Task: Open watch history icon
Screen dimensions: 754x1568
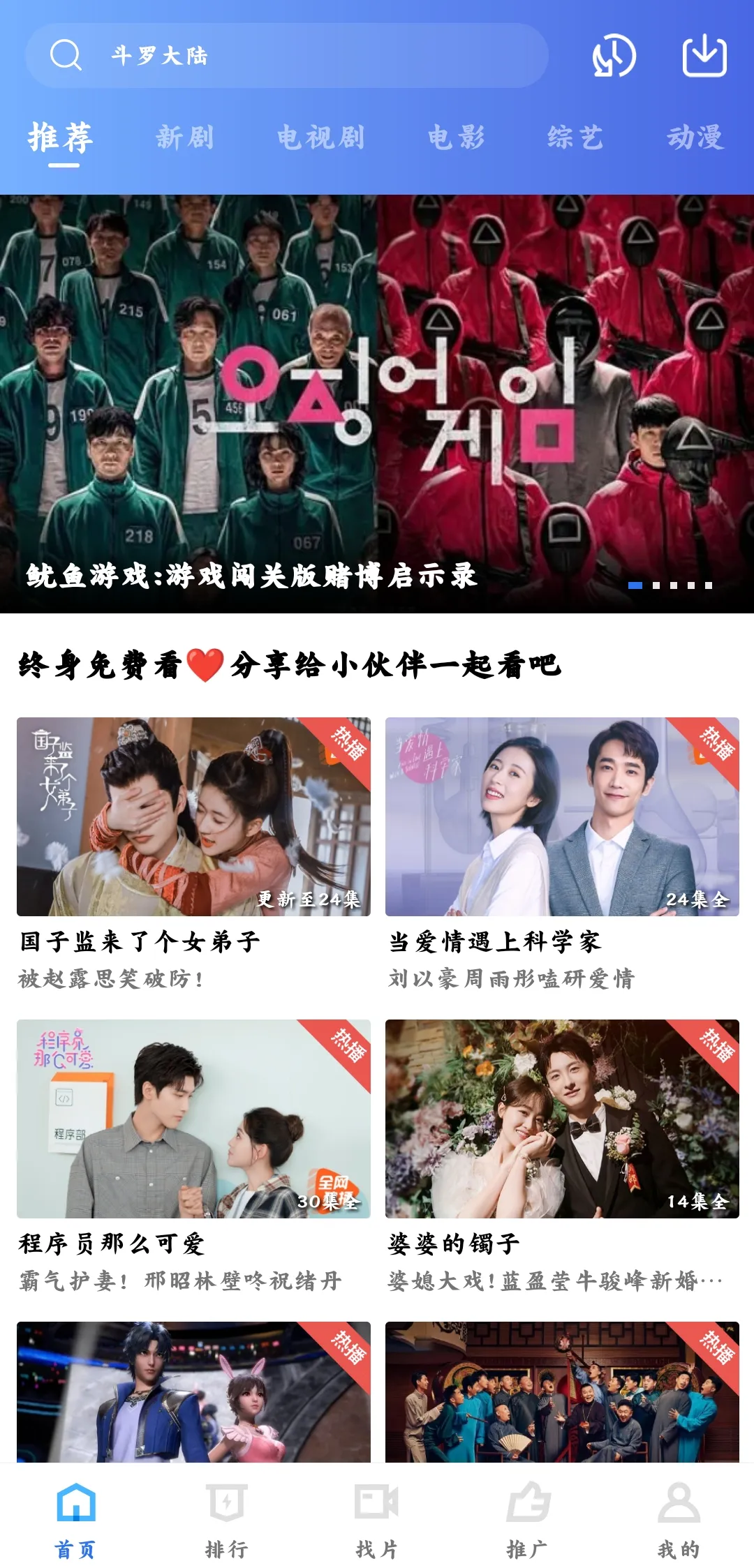Action: (614, 56)
